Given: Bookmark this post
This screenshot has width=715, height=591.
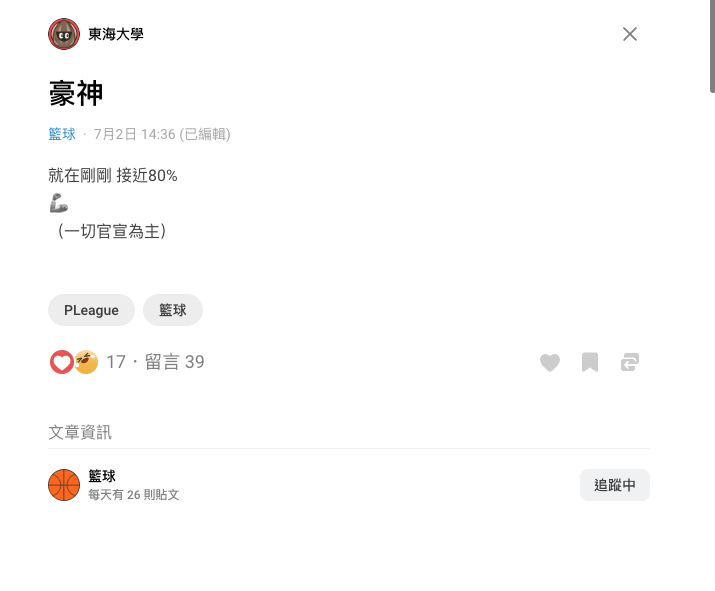Looking at the screenshot, I should click(x=590, y=362).
